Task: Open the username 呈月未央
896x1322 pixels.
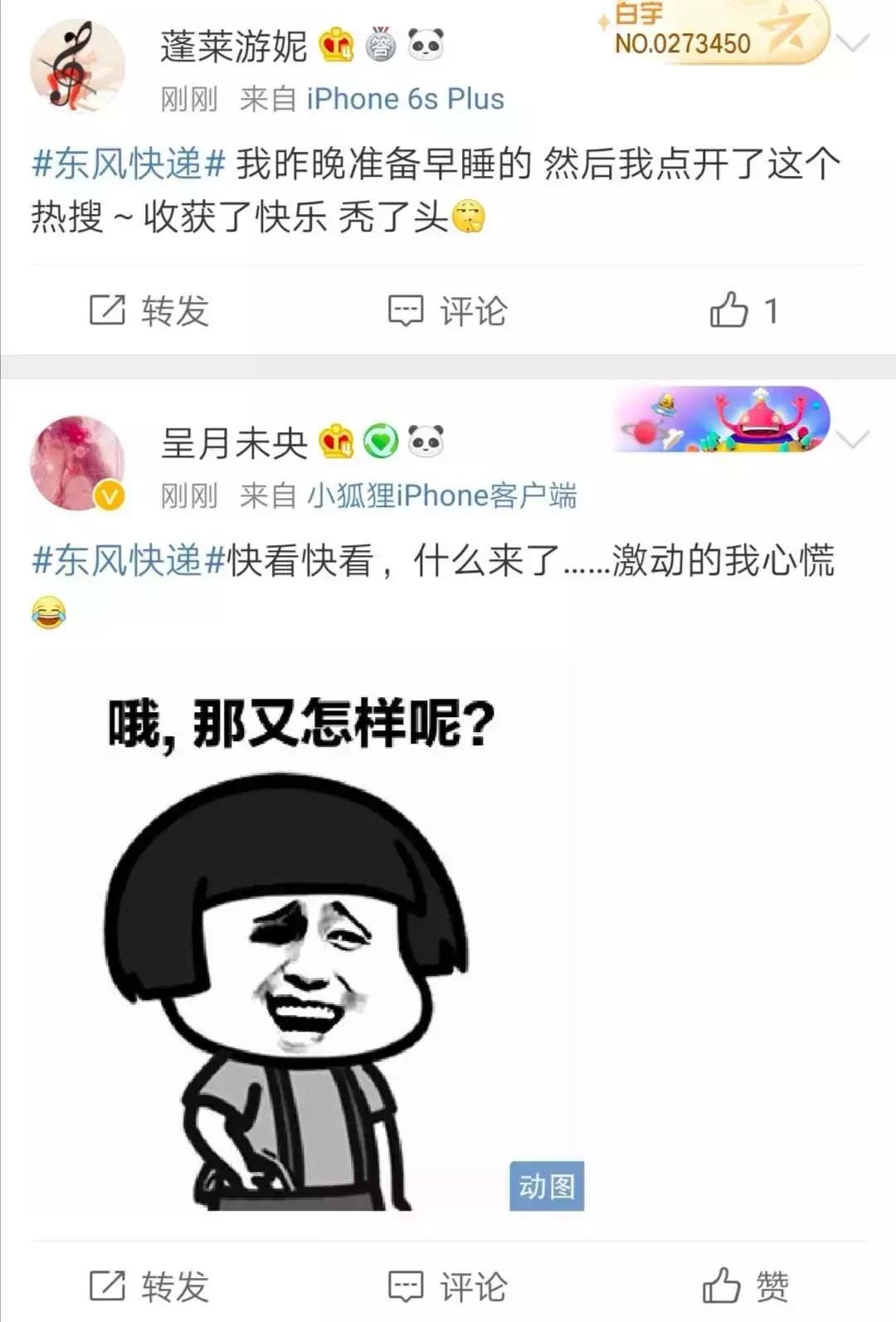Action: pos(233,442)
